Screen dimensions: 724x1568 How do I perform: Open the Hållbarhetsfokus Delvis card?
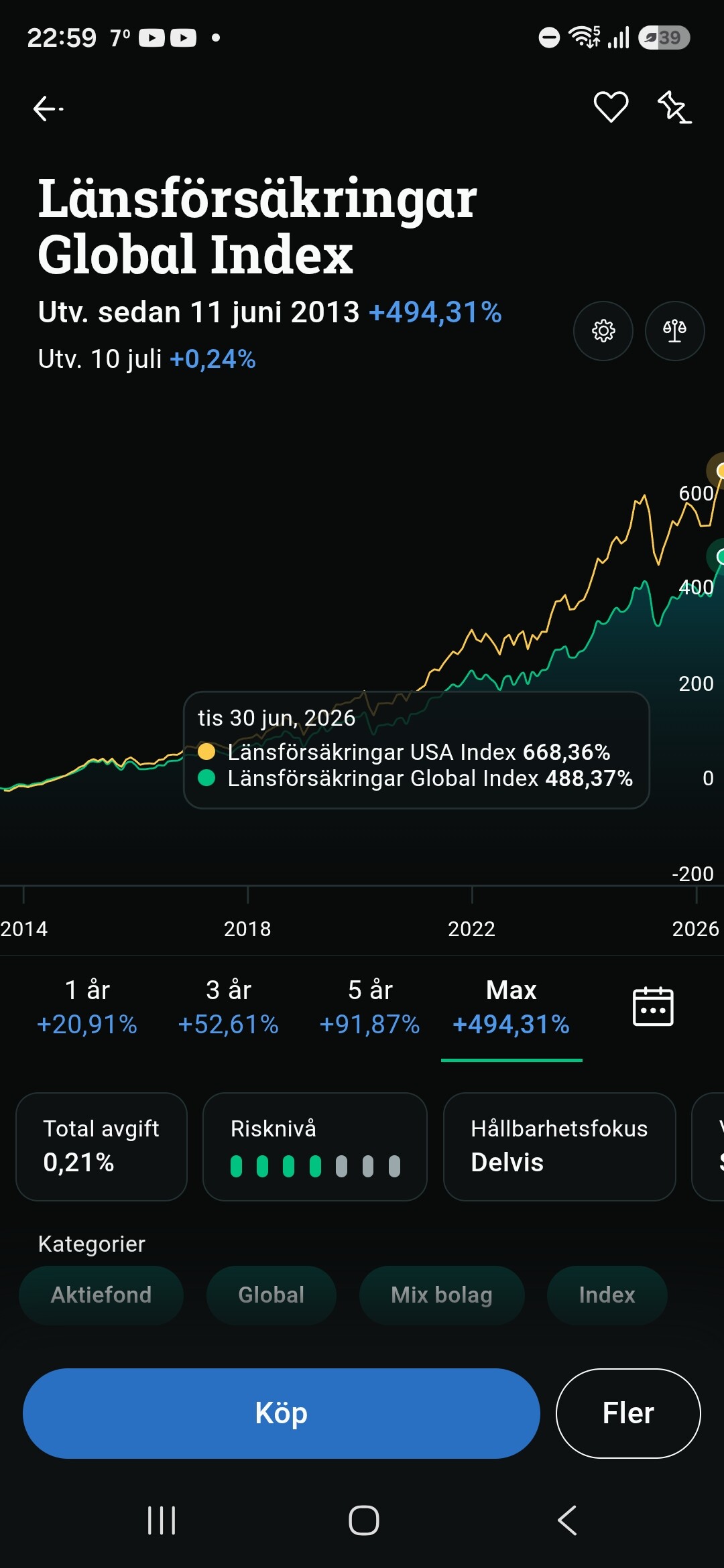click(559, 1147)
